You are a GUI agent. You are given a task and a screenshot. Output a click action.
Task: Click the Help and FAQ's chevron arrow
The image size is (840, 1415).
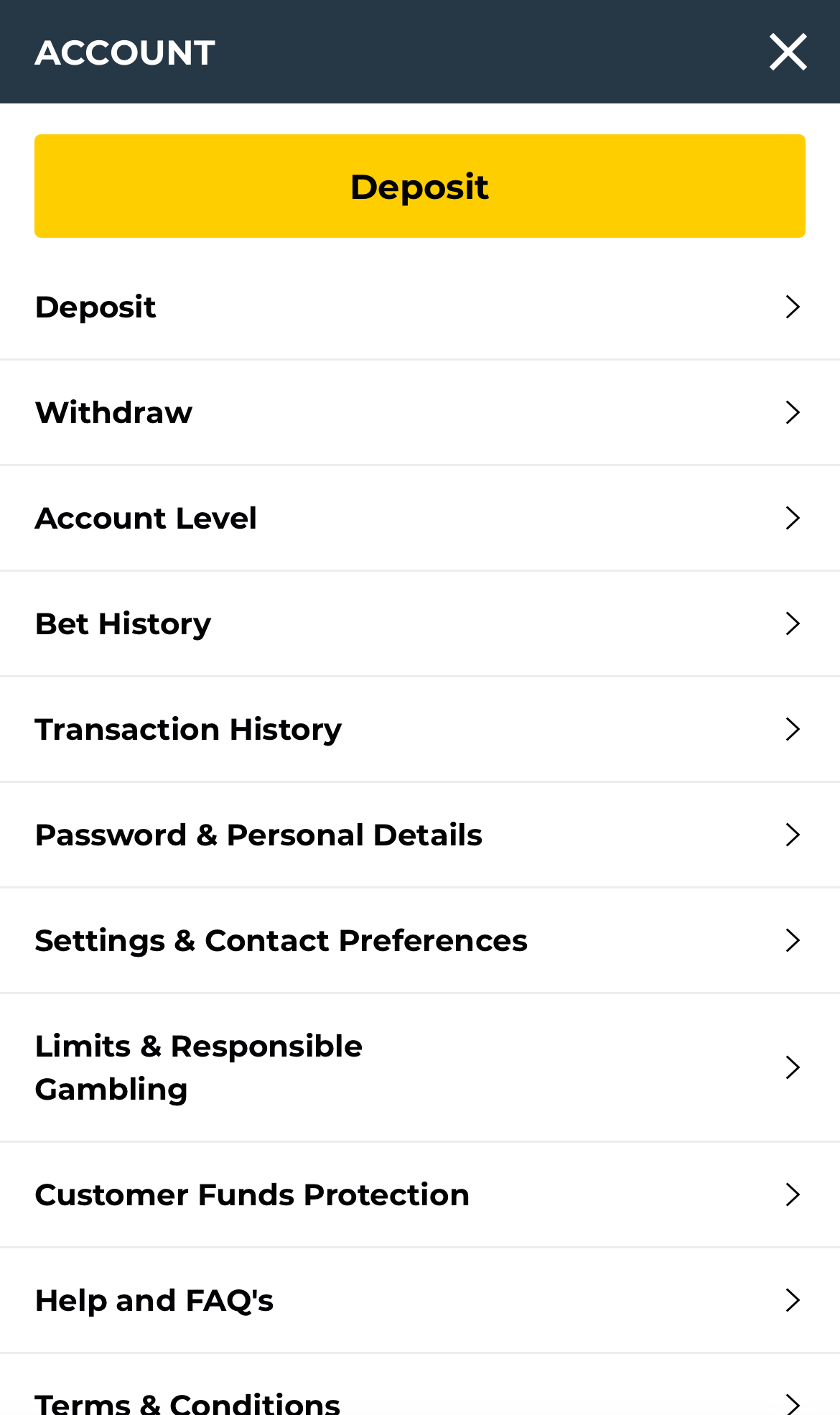click(793, 1300)
